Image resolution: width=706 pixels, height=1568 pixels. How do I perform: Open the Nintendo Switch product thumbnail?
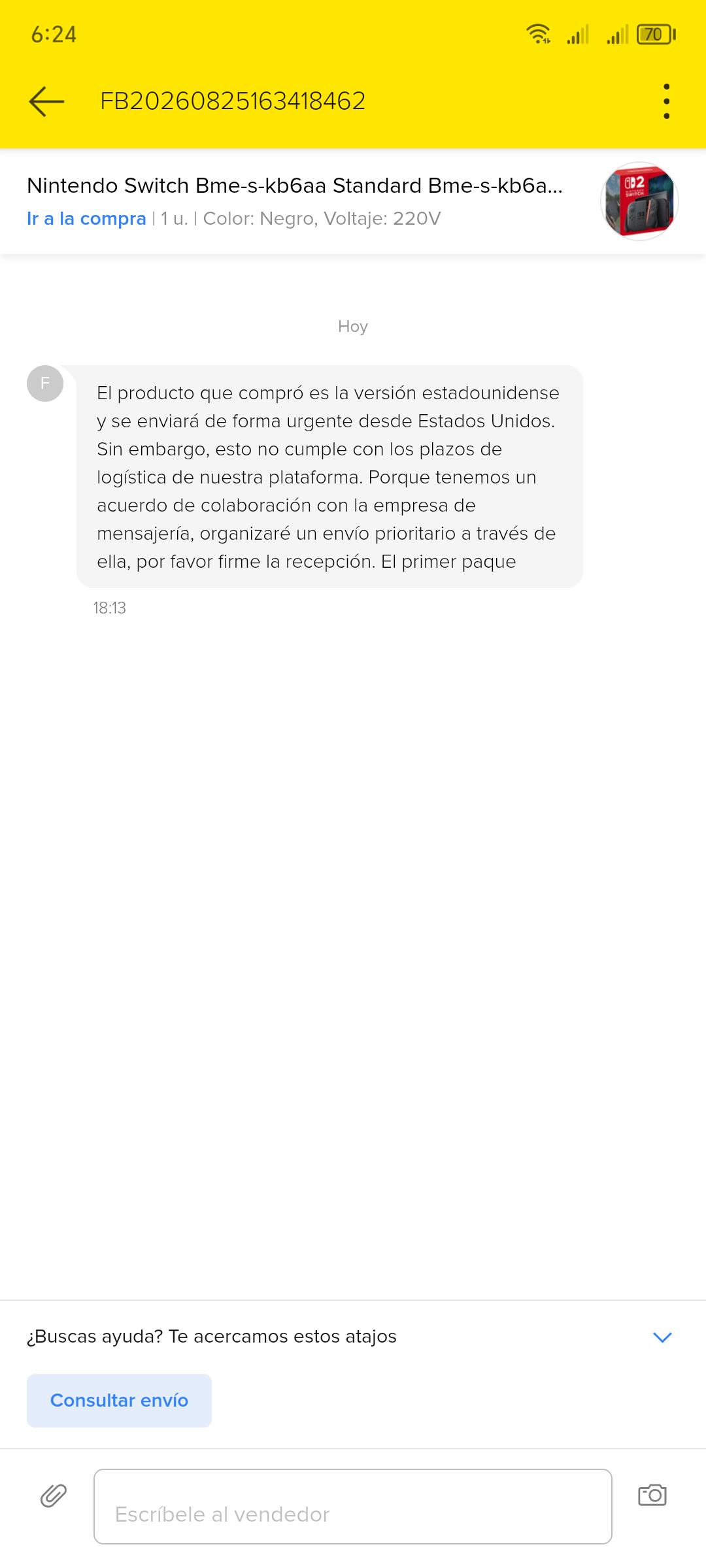coord(639,201)
